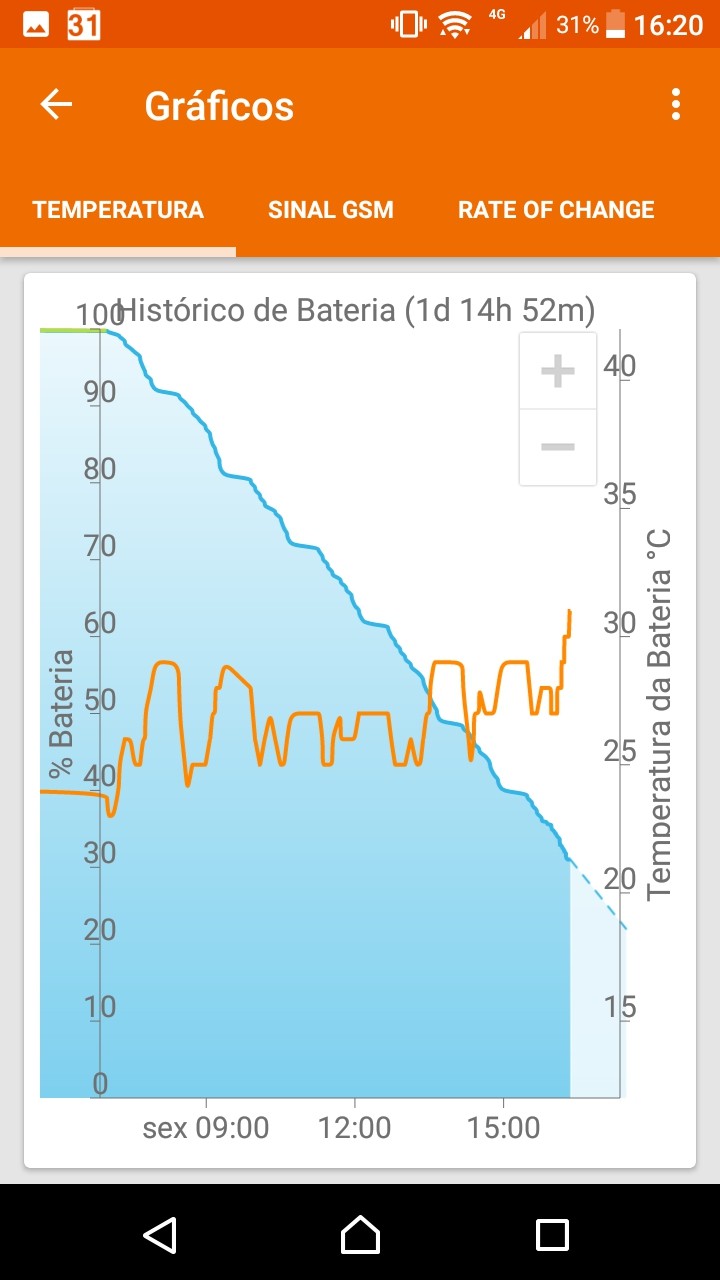
Task: Open the overflow menu
Action: pyautogui.click(x=676, y=105)
